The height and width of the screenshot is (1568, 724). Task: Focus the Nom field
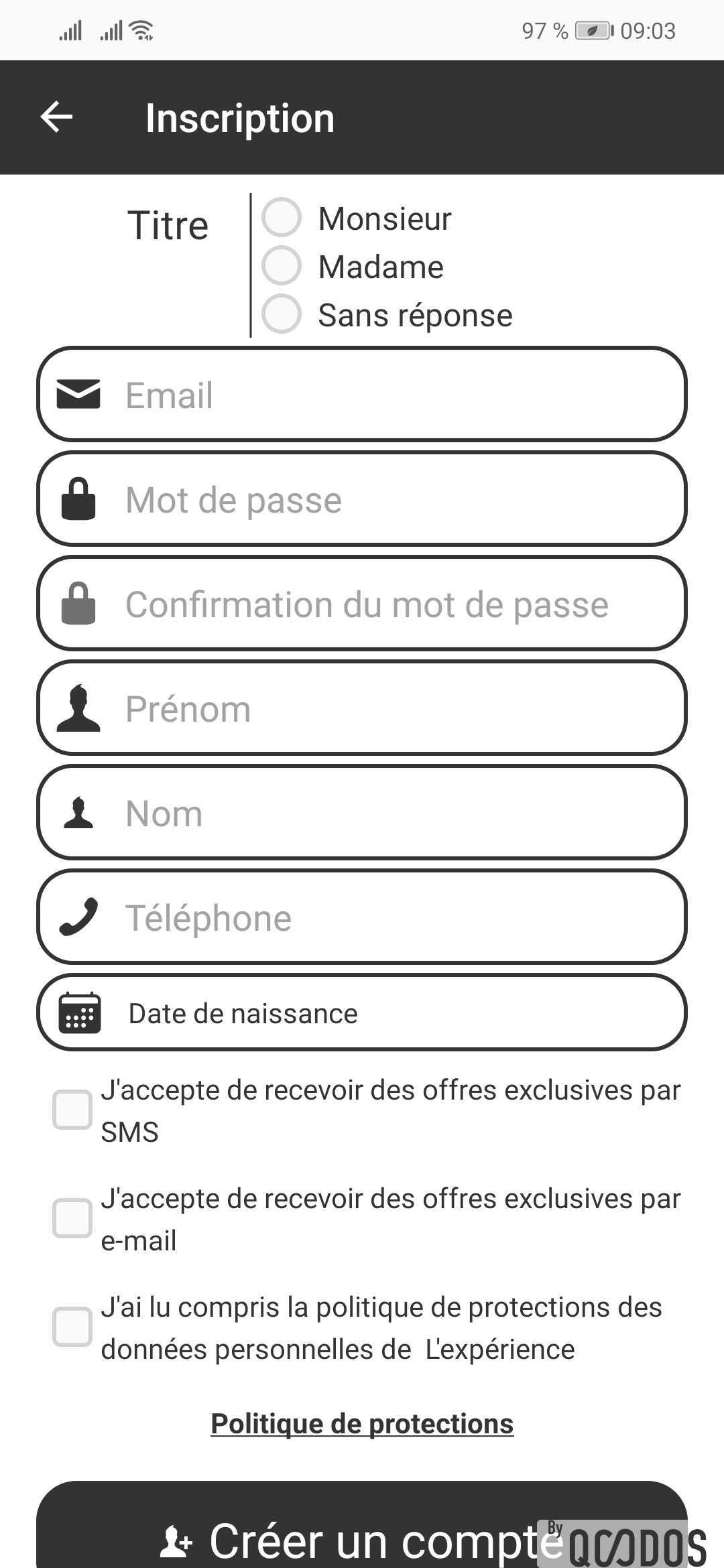pos(362,812)
